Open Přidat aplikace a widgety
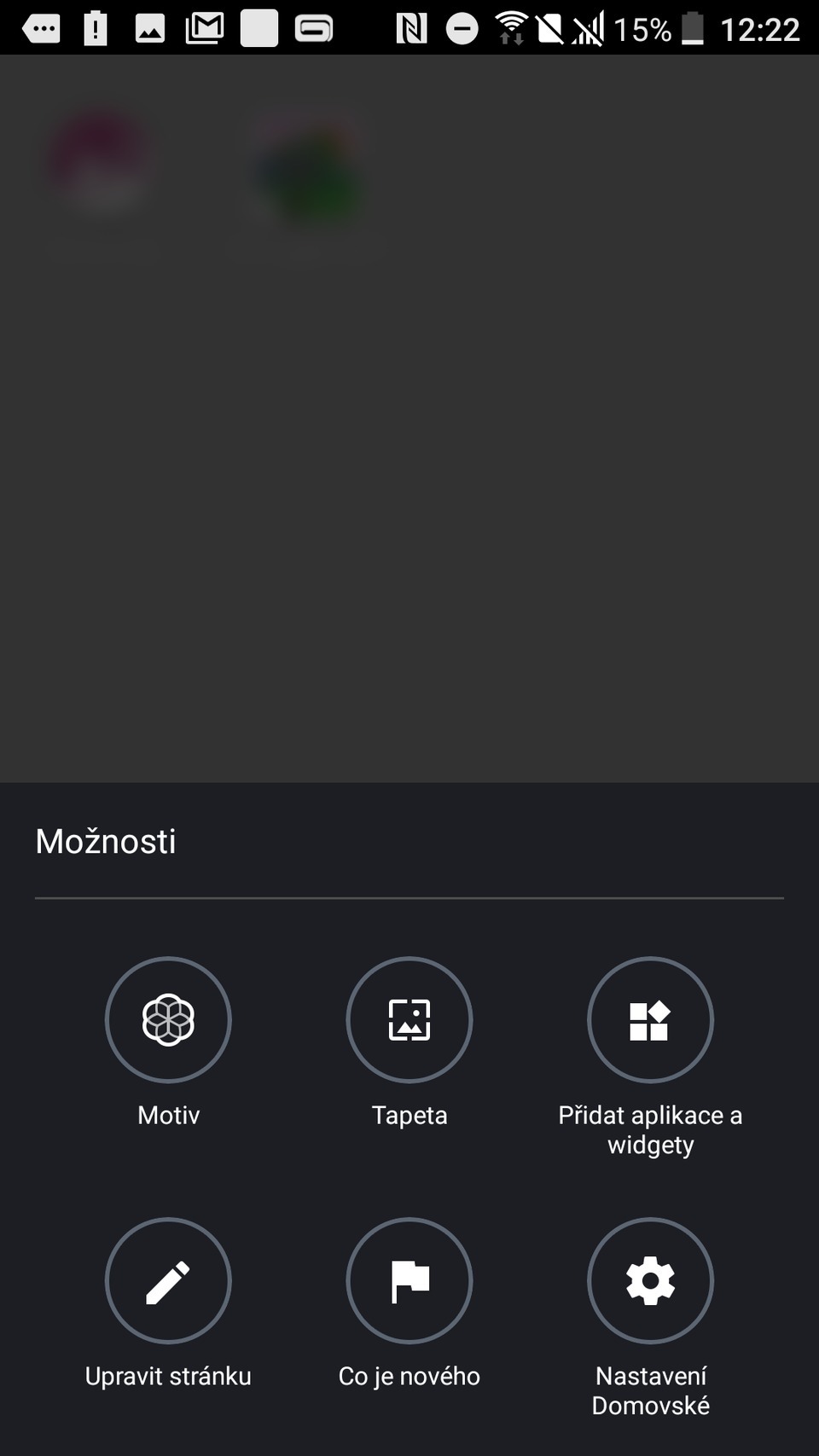Viewport: 819px width, 1456px height. point(651,1020)
